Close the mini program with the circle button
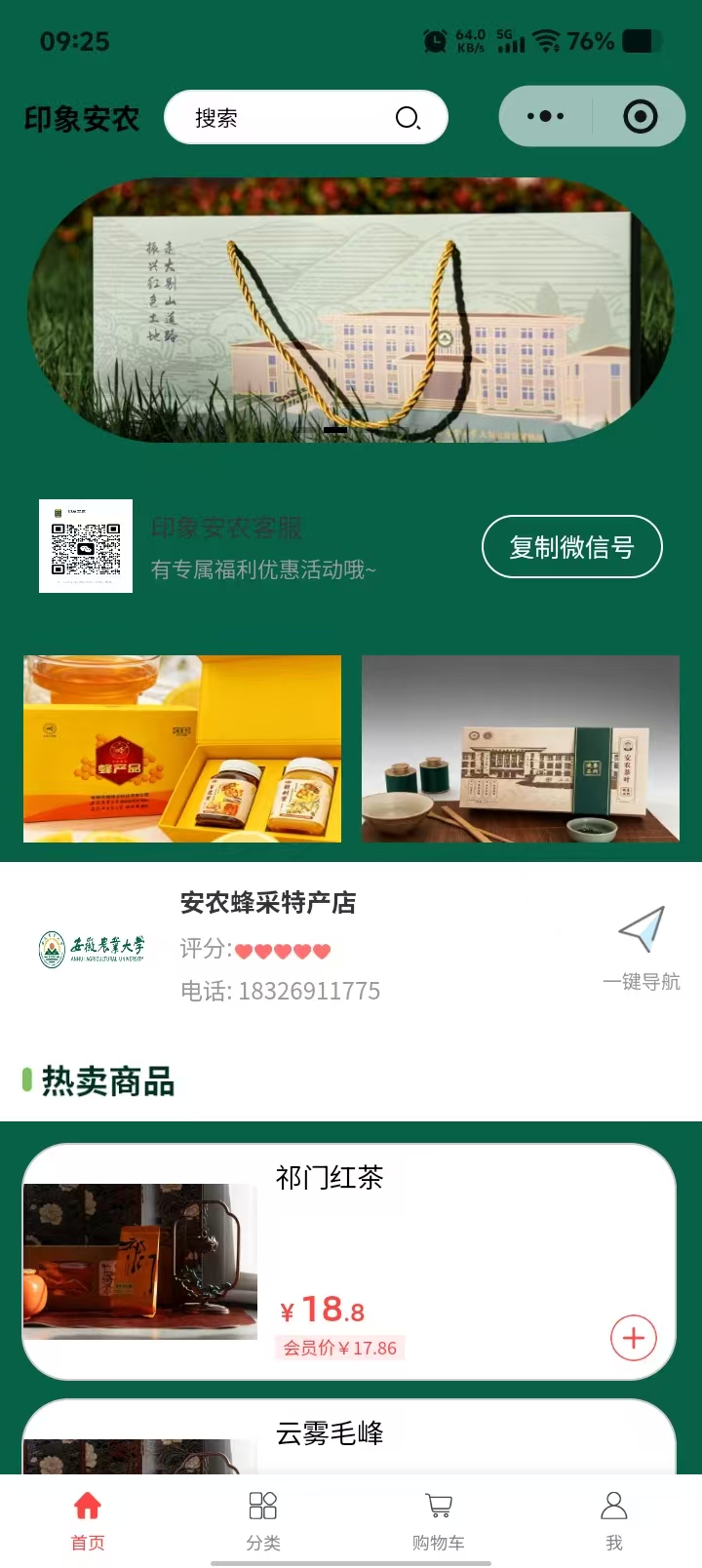702x1568 pixels. pyautogui.click(x=640, y=117)
